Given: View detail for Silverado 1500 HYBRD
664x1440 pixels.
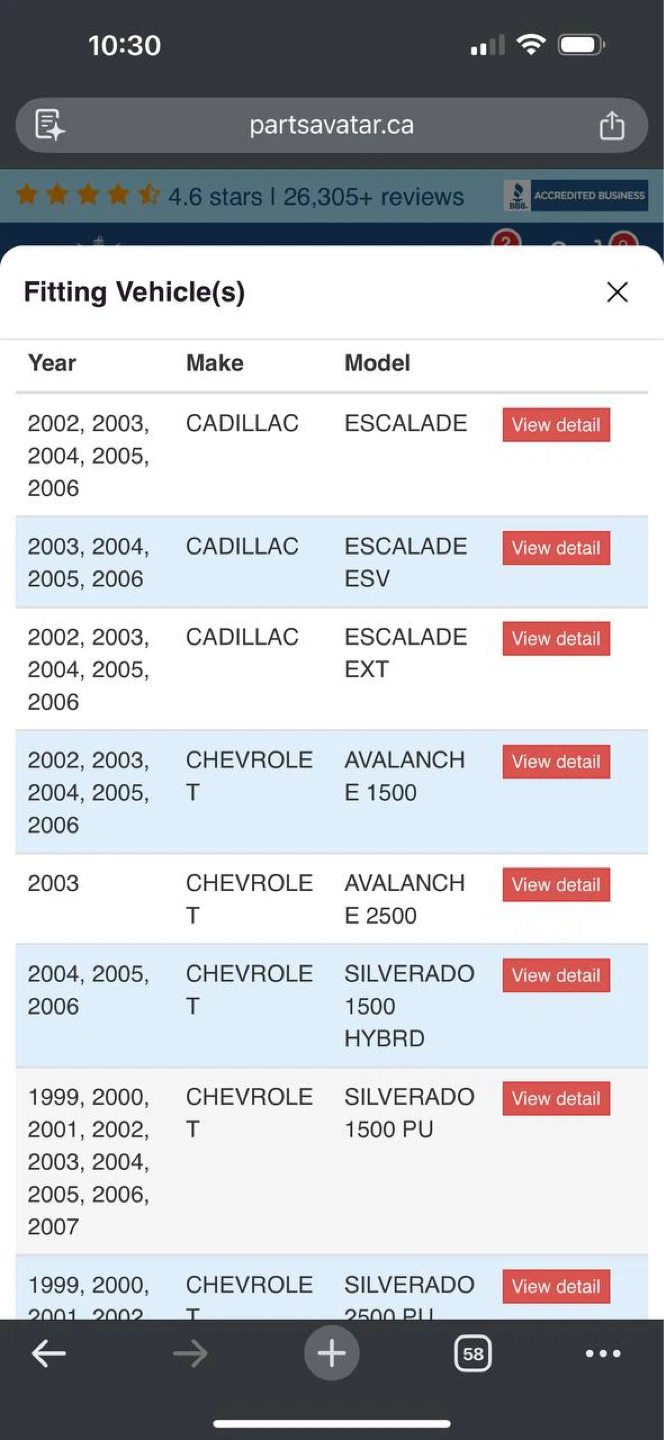Looking at the screenshot, I should click(556, 976).
